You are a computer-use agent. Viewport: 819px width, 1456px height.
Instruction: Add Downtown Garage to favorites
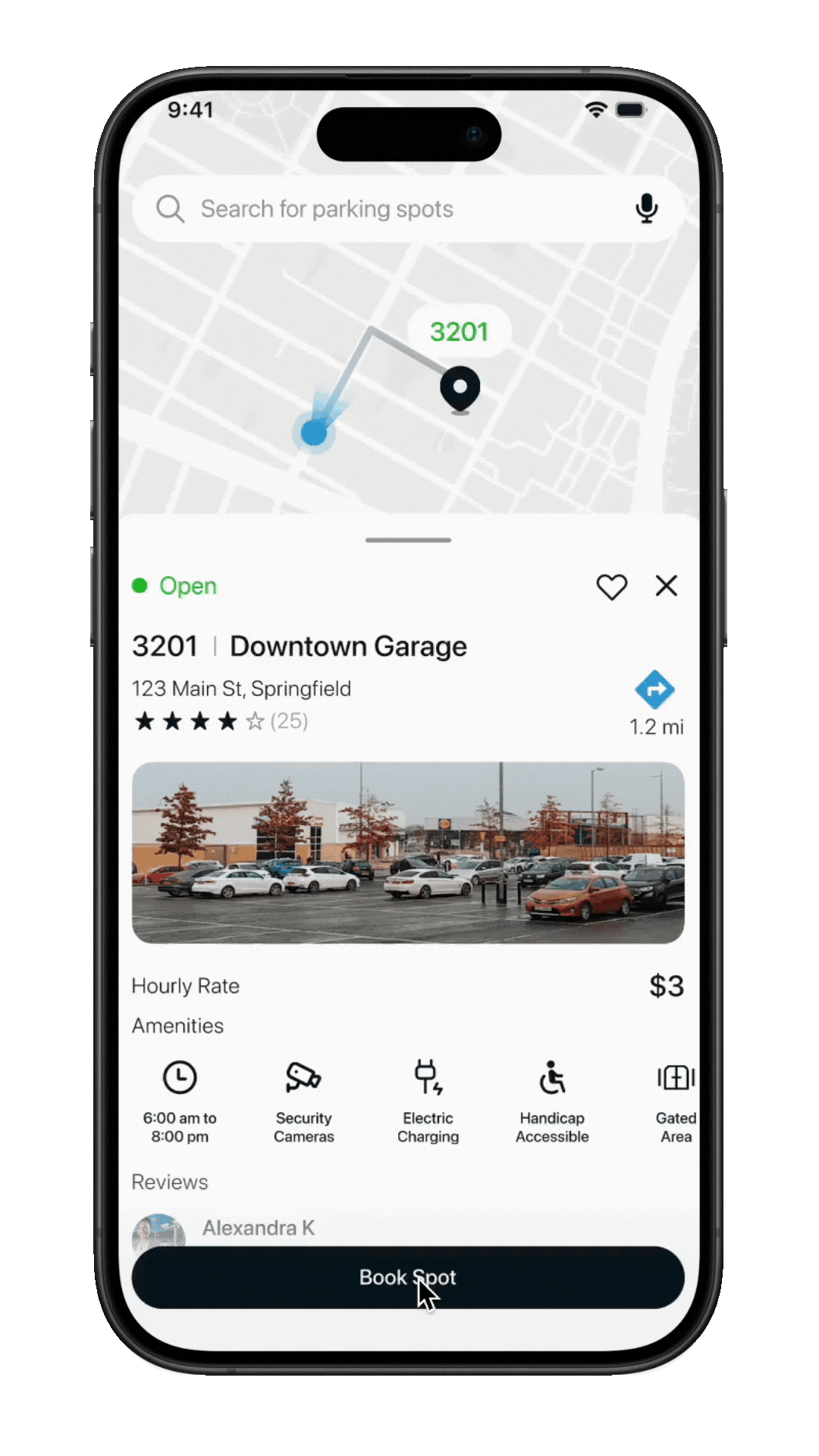[611, 586]
